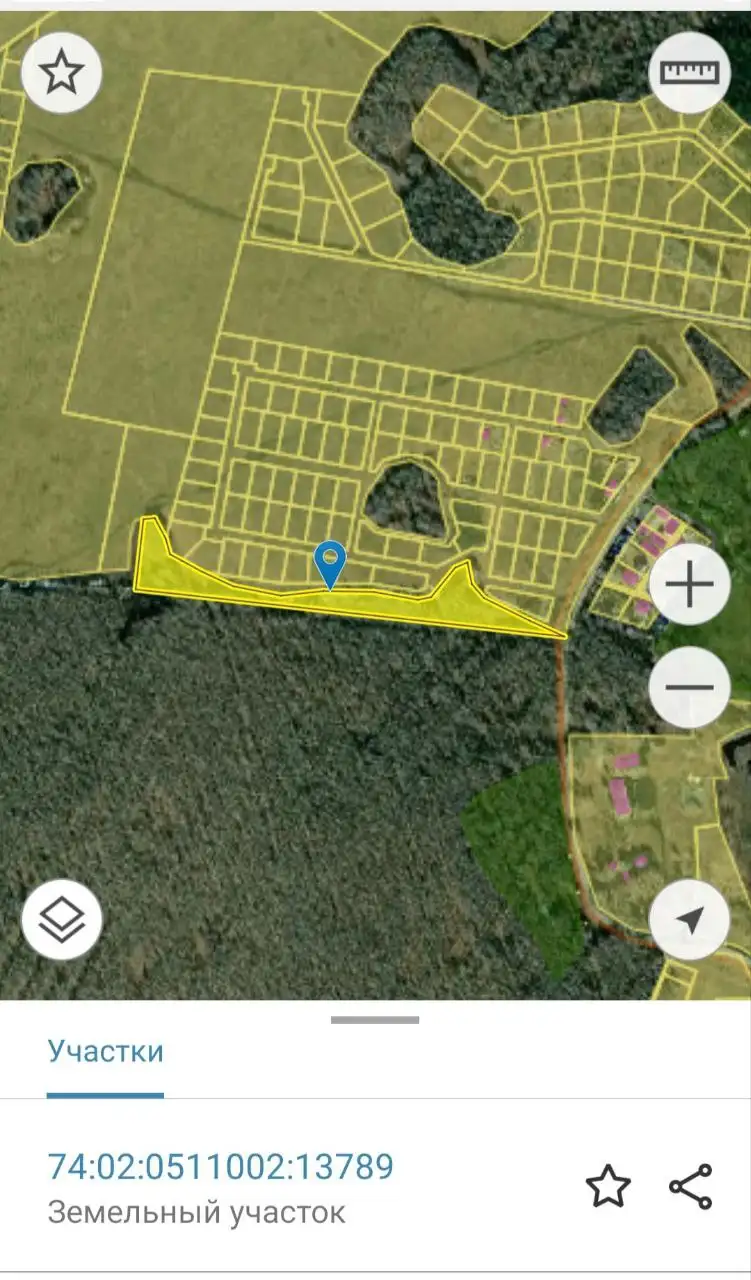The image size is (751, 1280).
Task: Tap the bottom sheet drag handle
Action: click(375, 1020)
